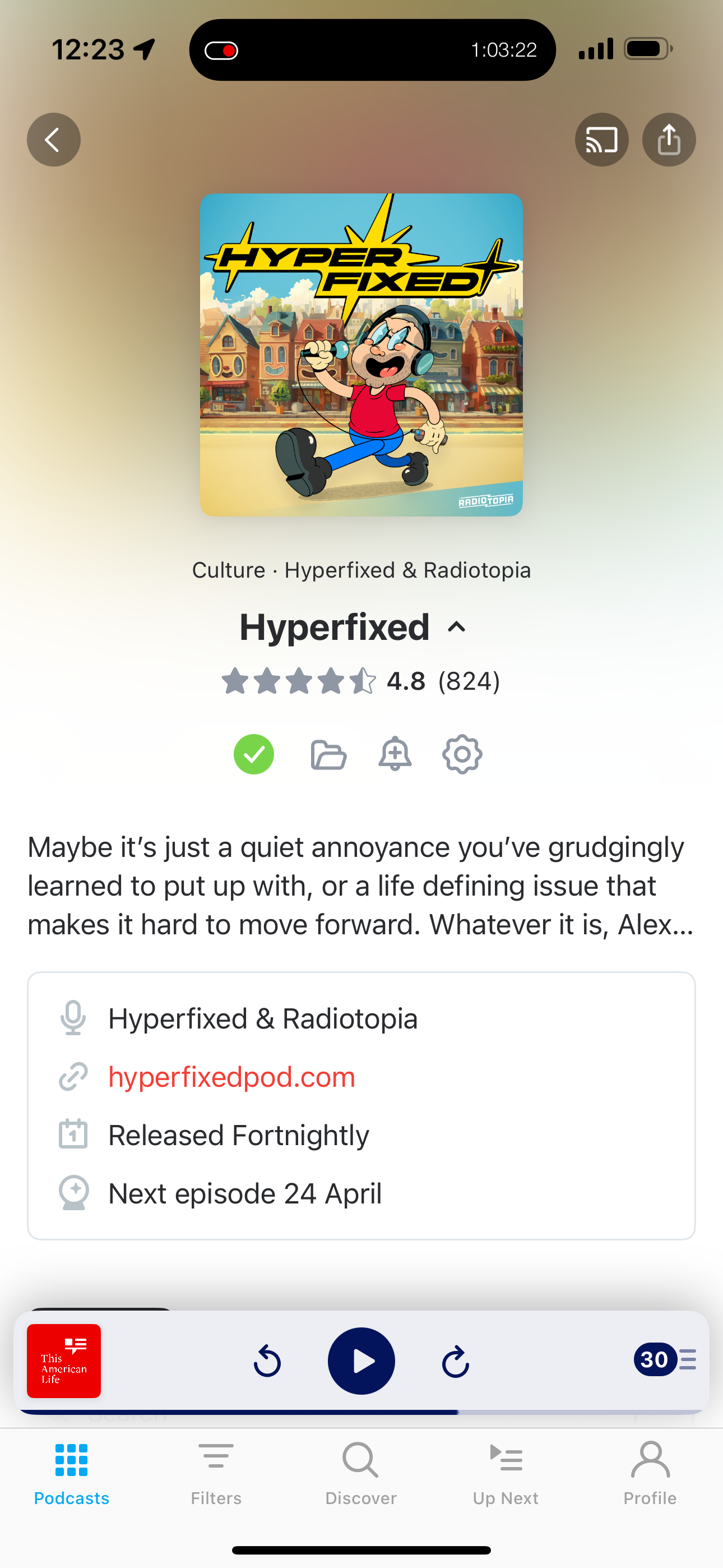Open podcast settings gear

point(462,754)
